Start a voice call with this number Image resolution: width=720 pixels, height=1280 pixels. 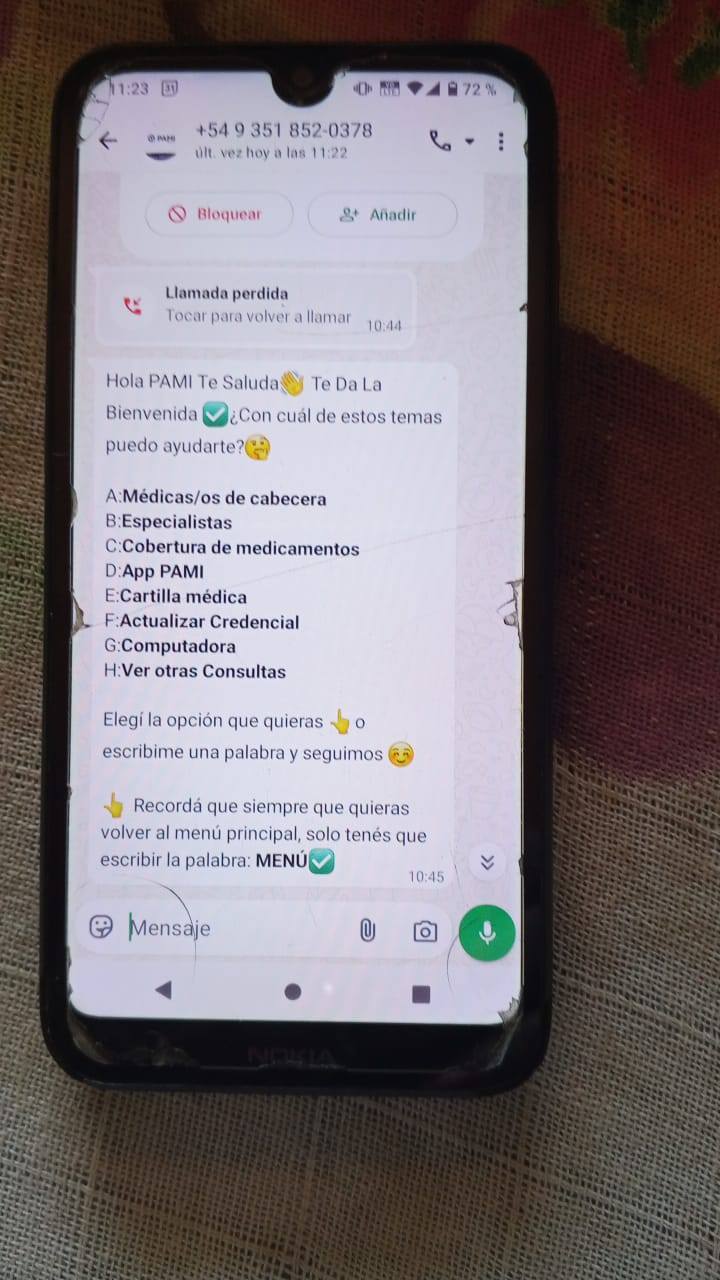tap(439, 141)
